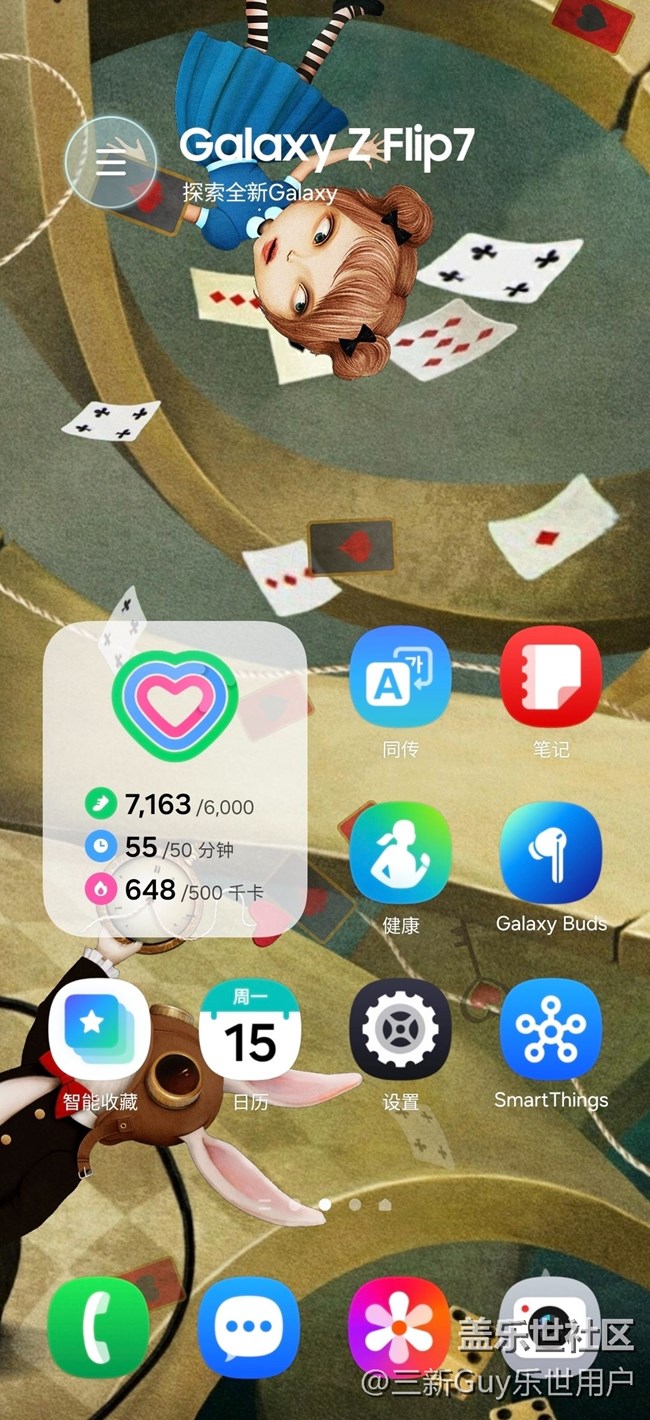Tap the home page indicator dot
Screen dimensions: 650x1420
click(x=385, y=1205)
